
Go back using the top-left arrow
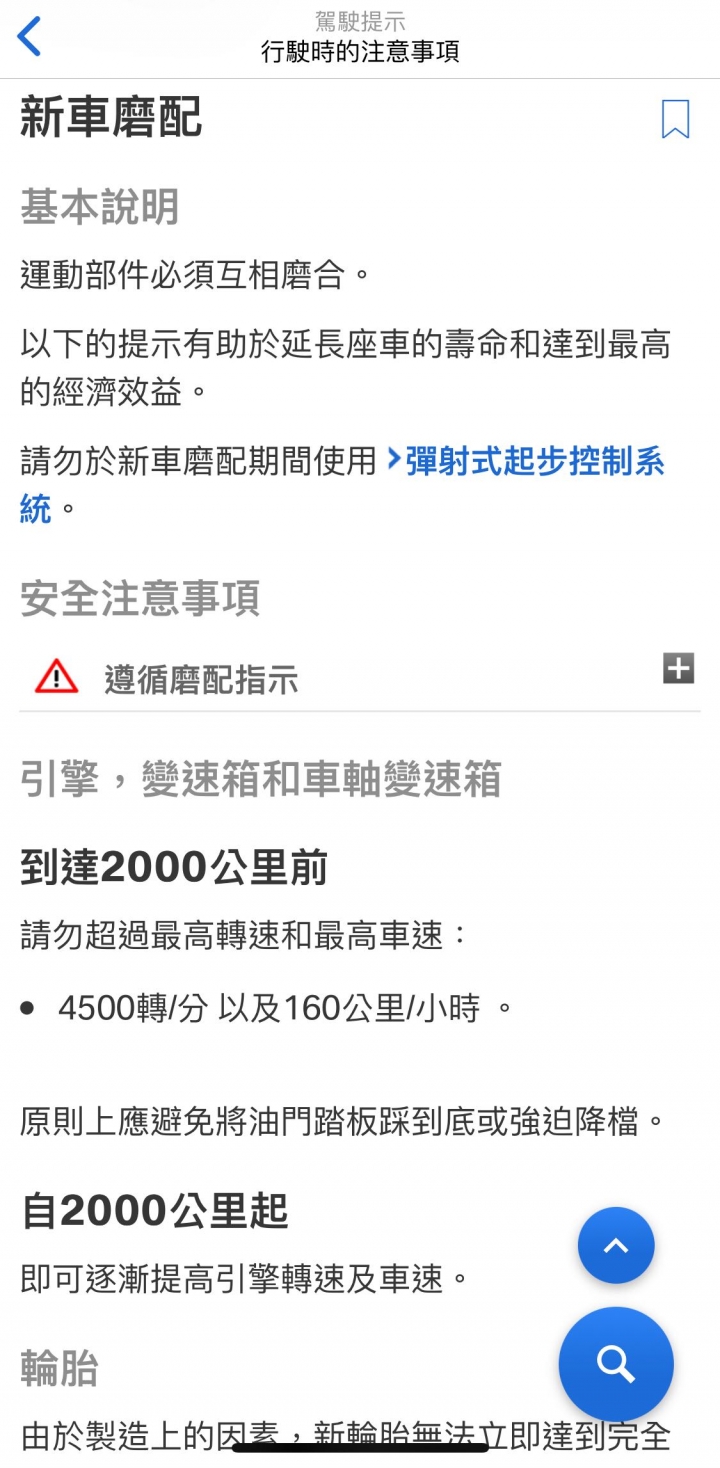point(30,37)
